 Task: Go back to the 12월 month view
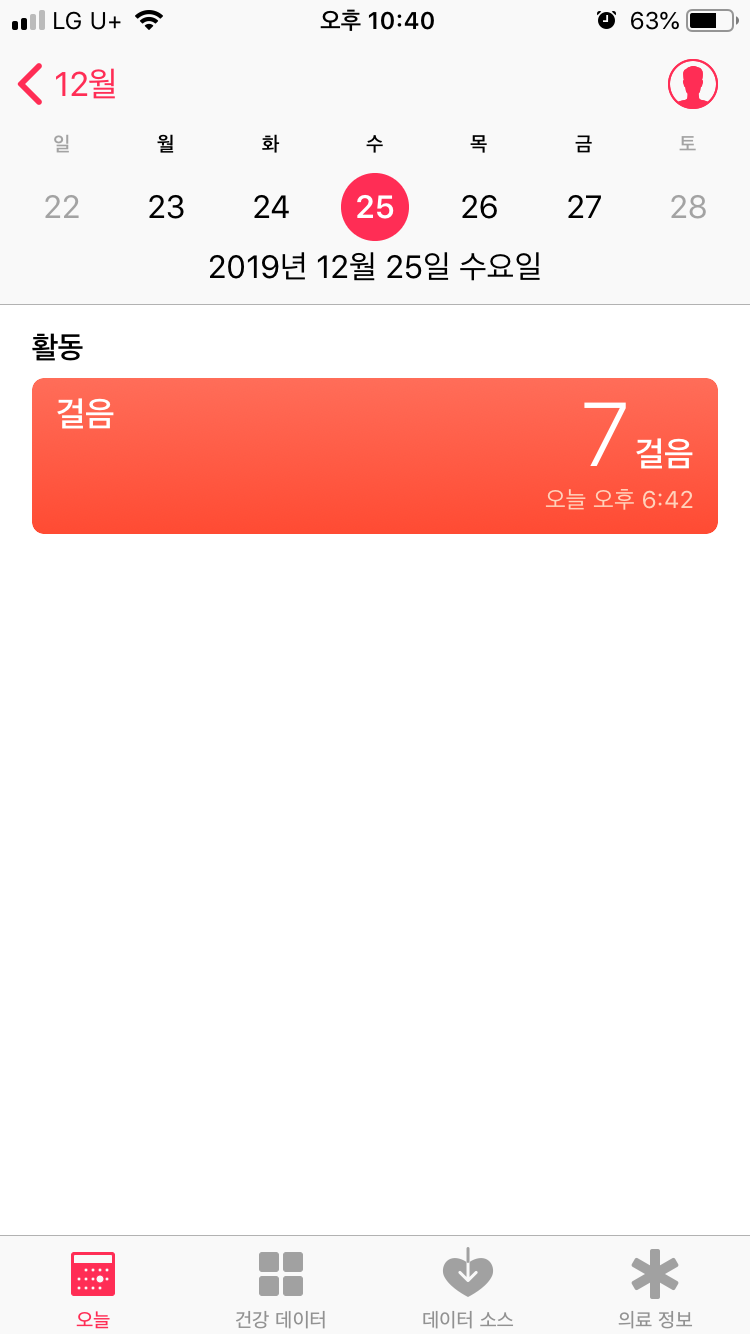67,84
